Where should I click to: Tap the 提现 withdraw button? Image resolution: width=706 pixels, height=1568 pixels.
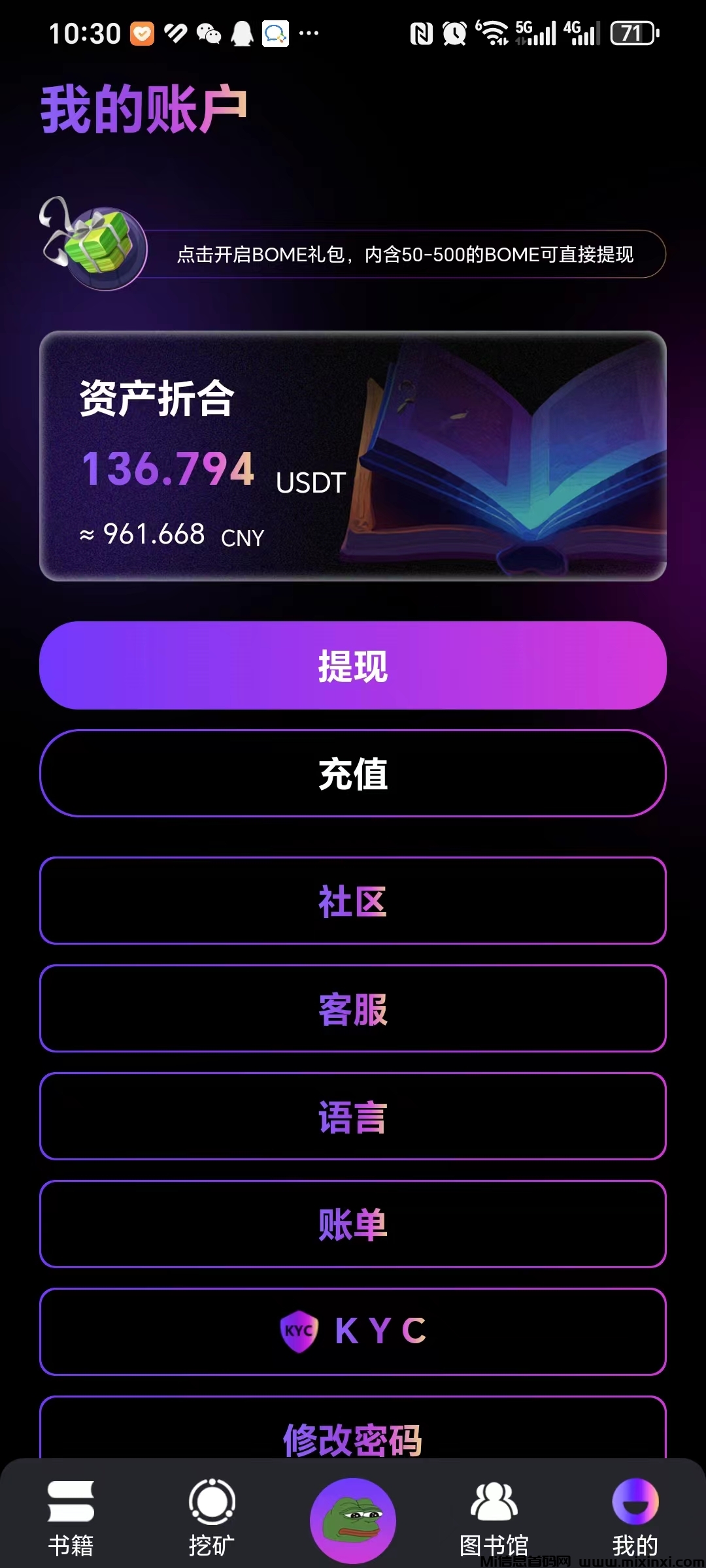tap(353, 666)
